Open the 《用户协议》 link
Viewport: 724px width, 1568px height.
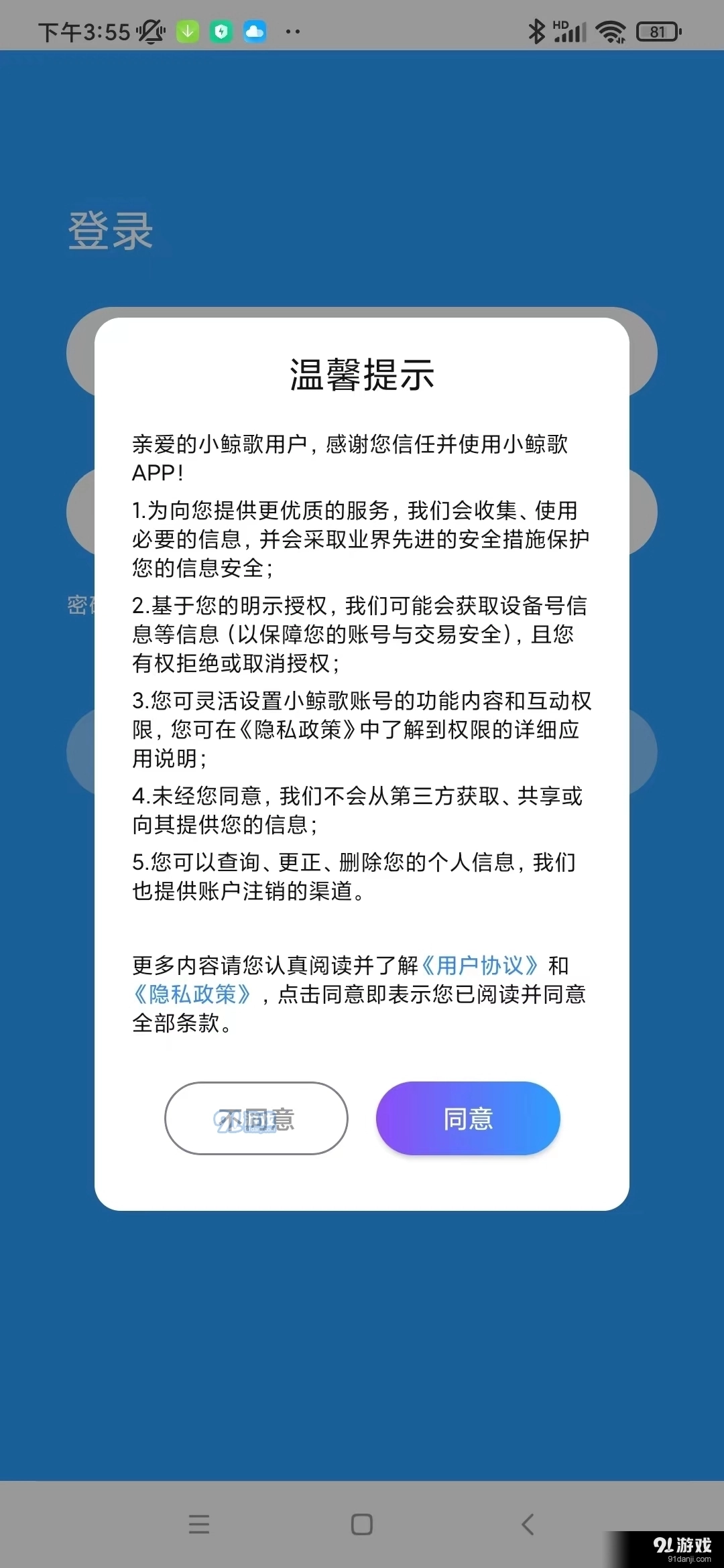(480, 966)
